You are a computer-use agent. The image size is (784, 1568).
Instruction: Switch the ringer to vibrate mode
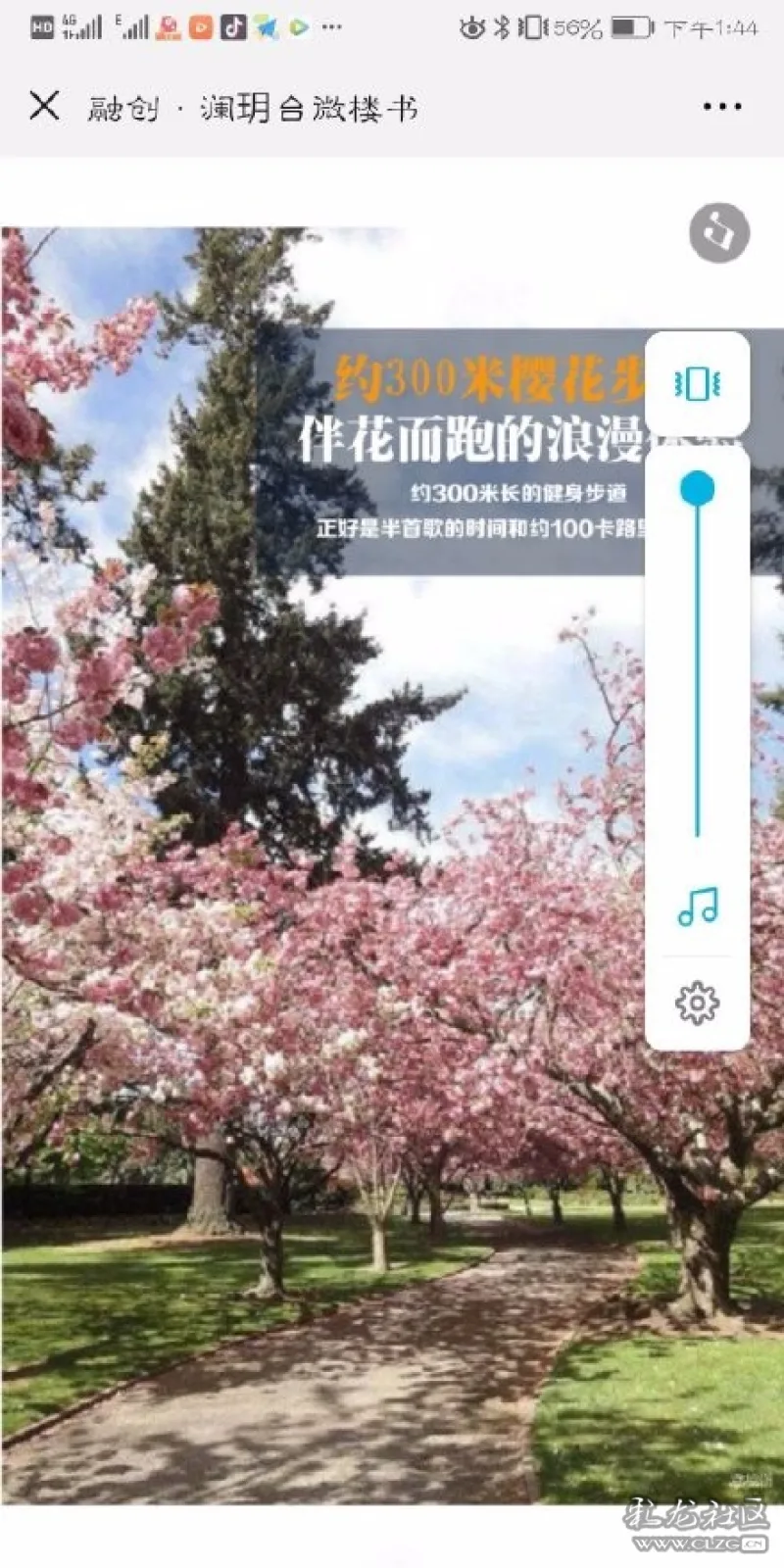(x=698, y=384)
